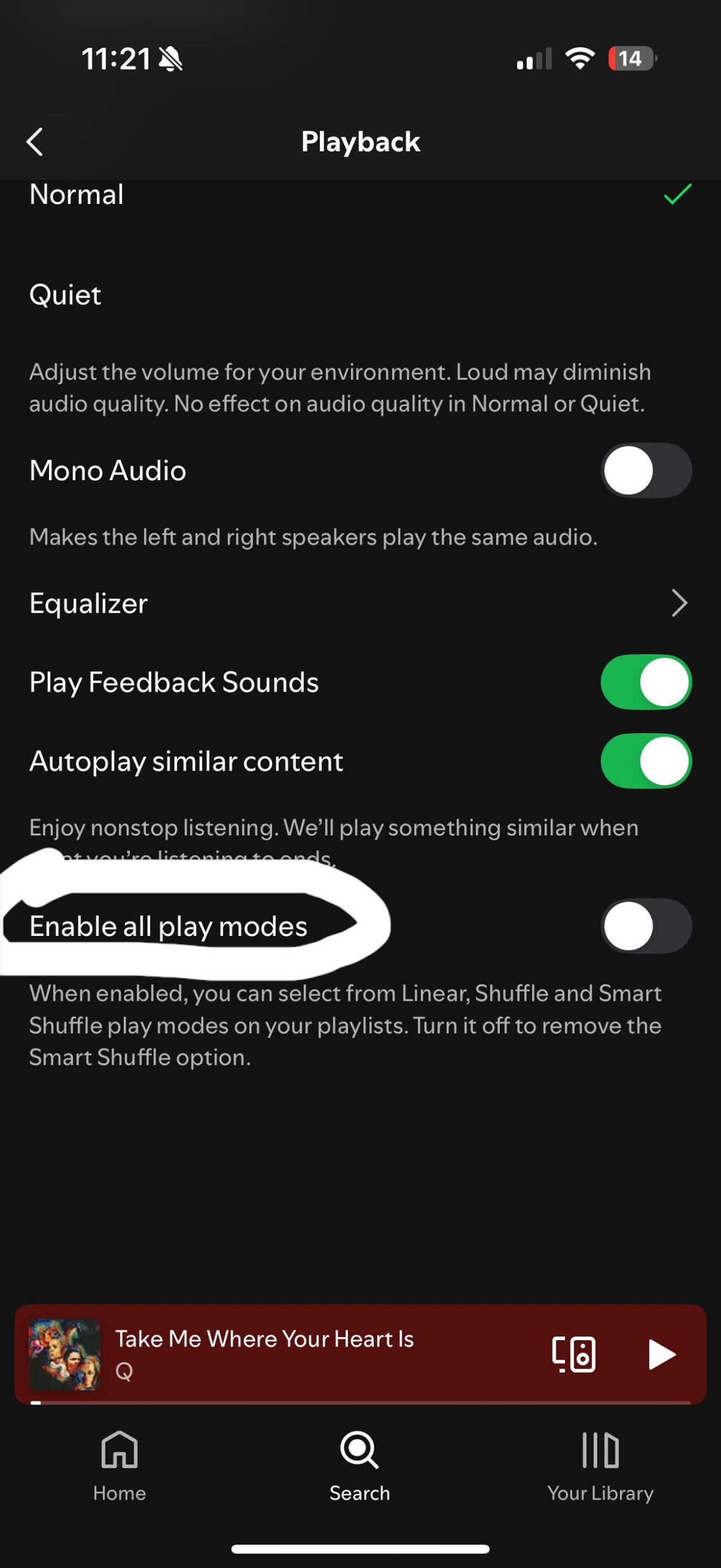Turn on Mono Audio
The image size is (721, 1568).
pos(646,470)
